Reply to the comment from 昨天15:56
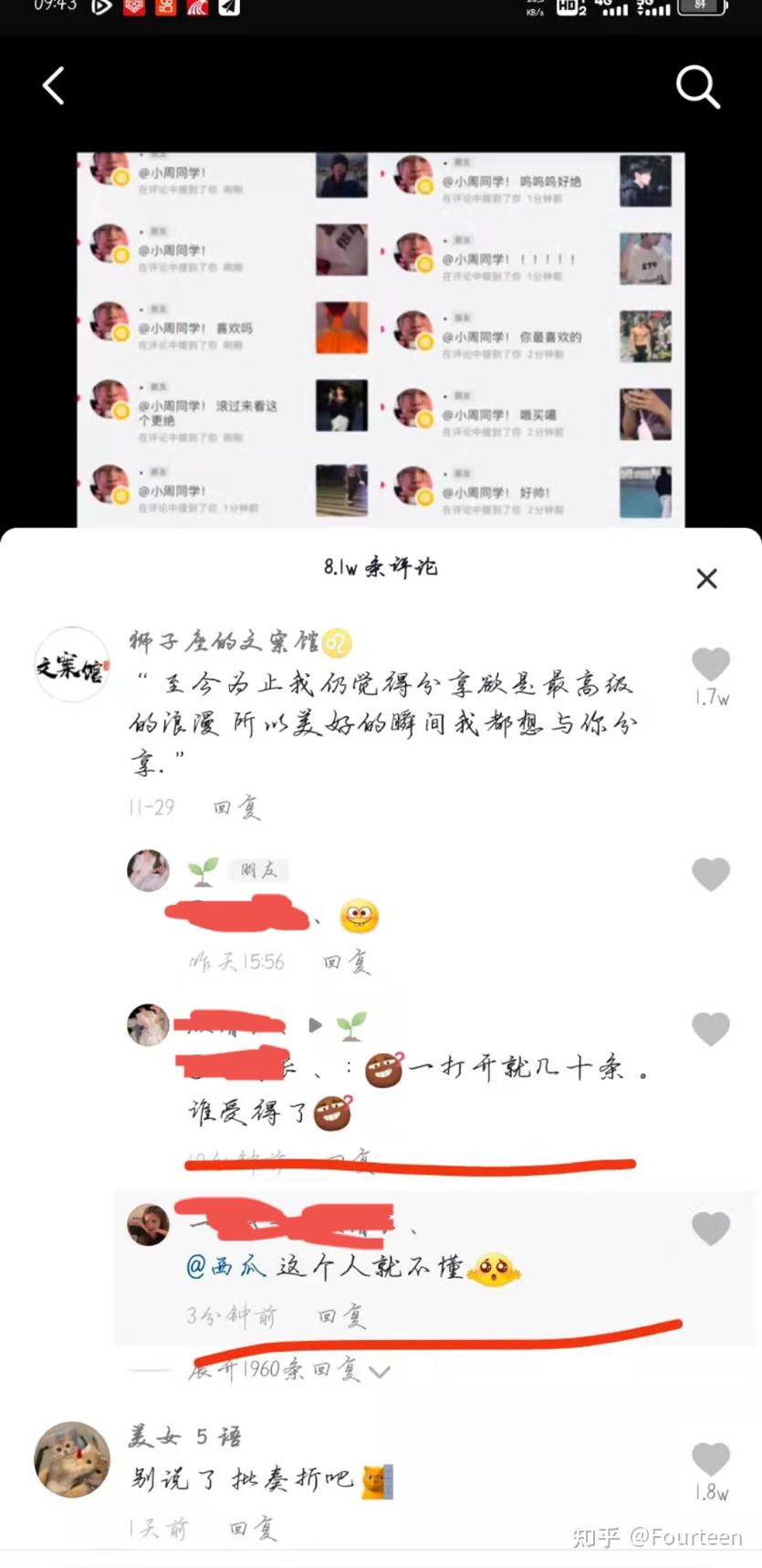Screen dimensions: 762x1568 [x=347, y=962]
